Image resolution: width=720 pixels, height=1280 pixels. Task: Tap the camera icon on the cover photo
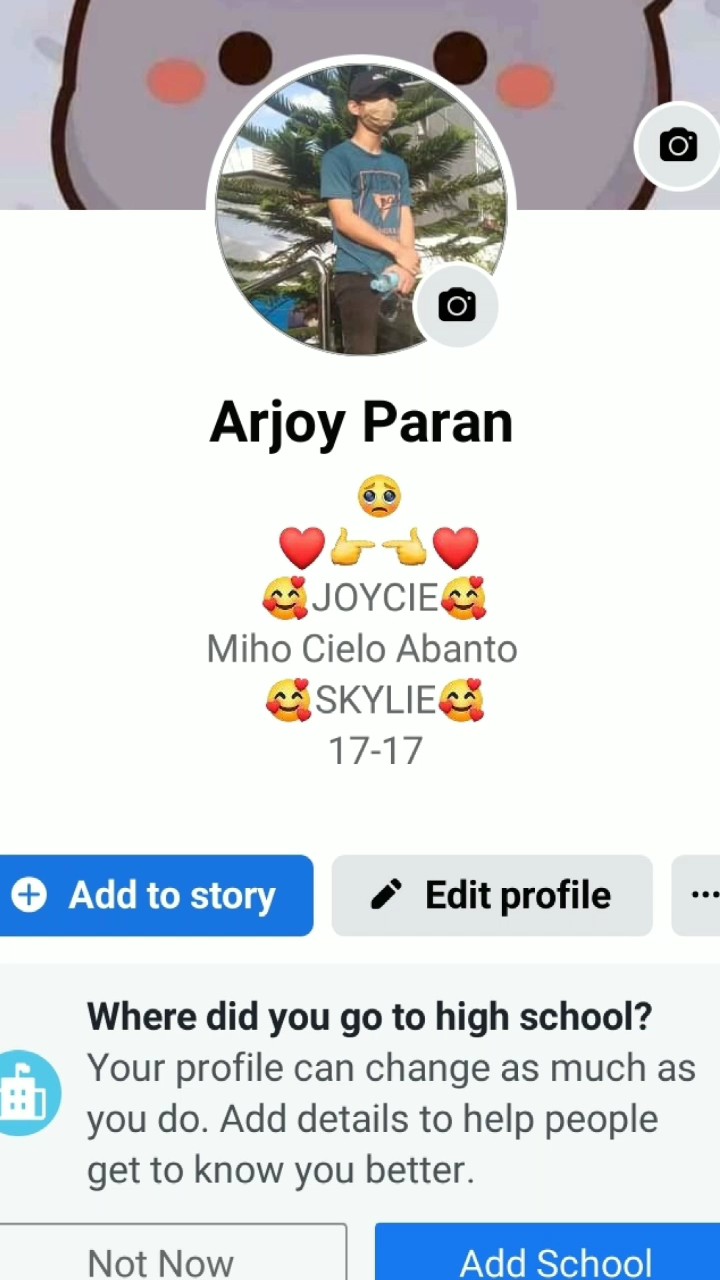pos(678,146)
